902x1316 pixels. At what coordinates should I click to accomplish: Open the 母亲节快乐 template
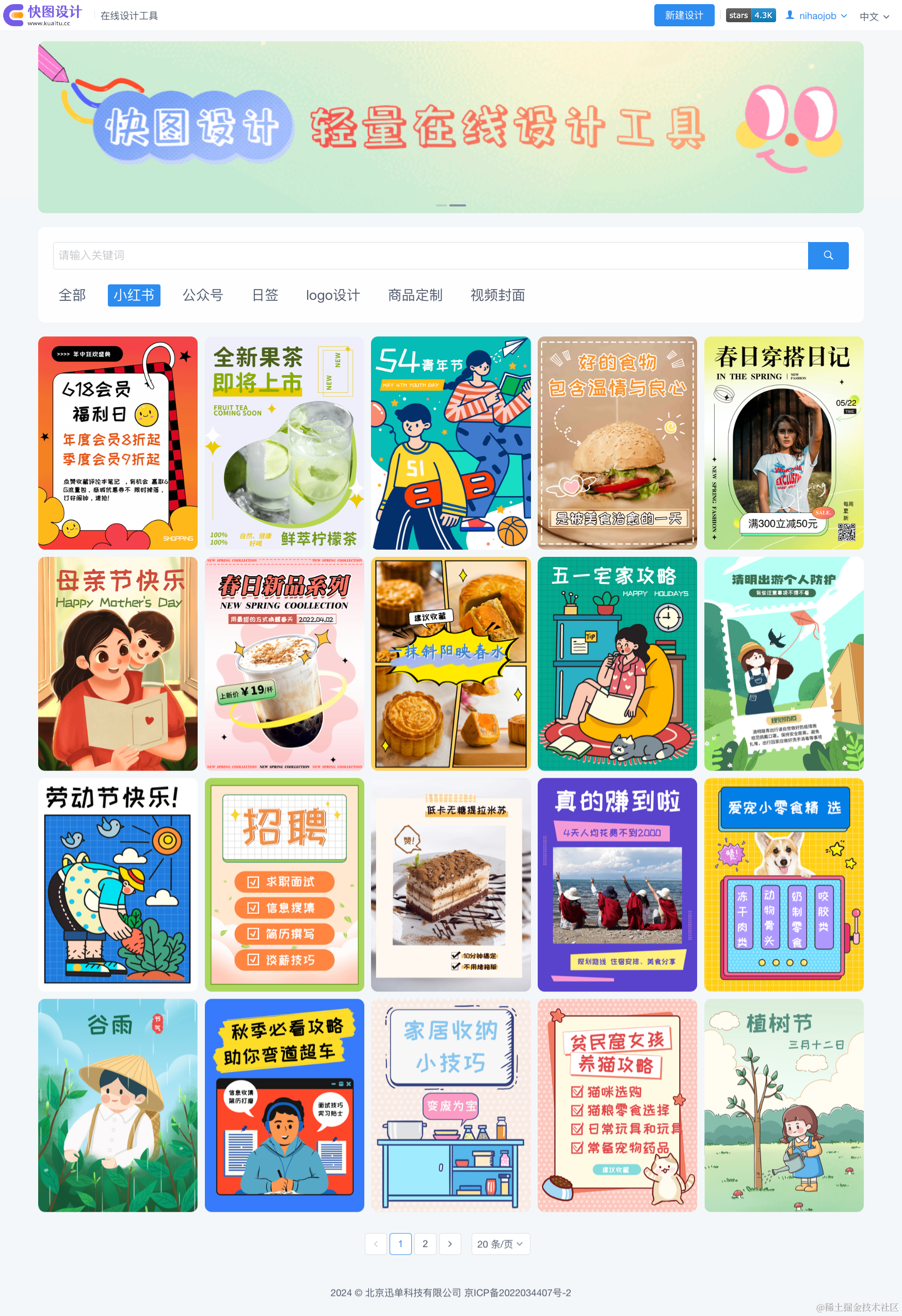[x=118, y=663]
